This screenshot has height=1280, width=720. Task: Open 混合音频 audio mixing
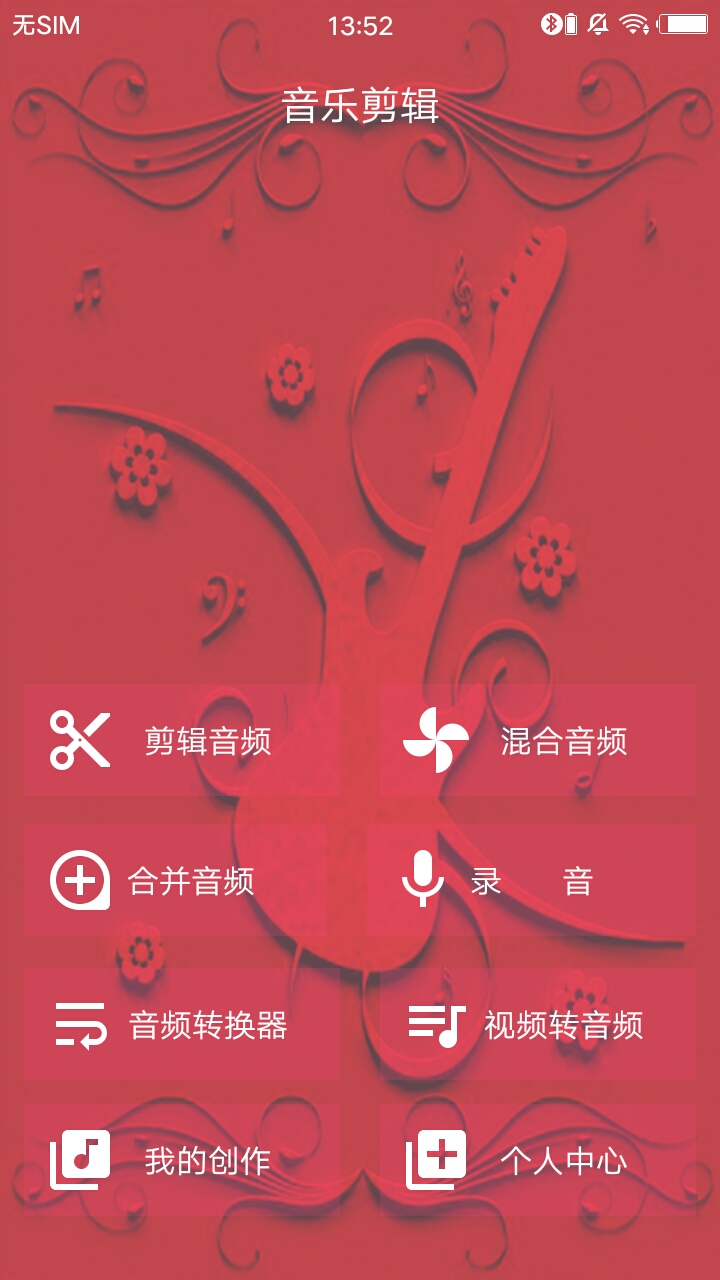pyautogui.click(x=537, y=741)
